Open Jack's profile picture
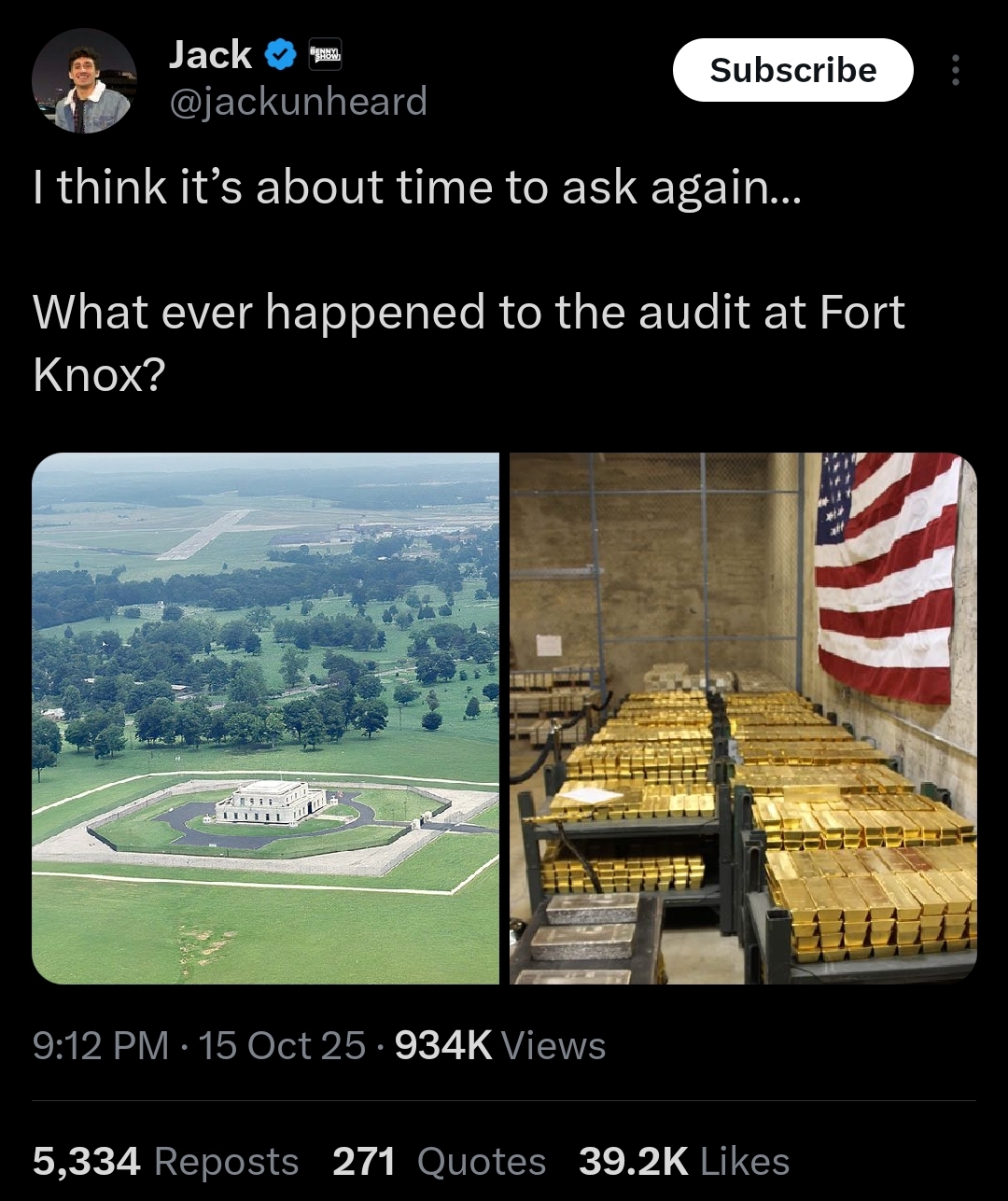1008x1201 pixels. [84, 81]
